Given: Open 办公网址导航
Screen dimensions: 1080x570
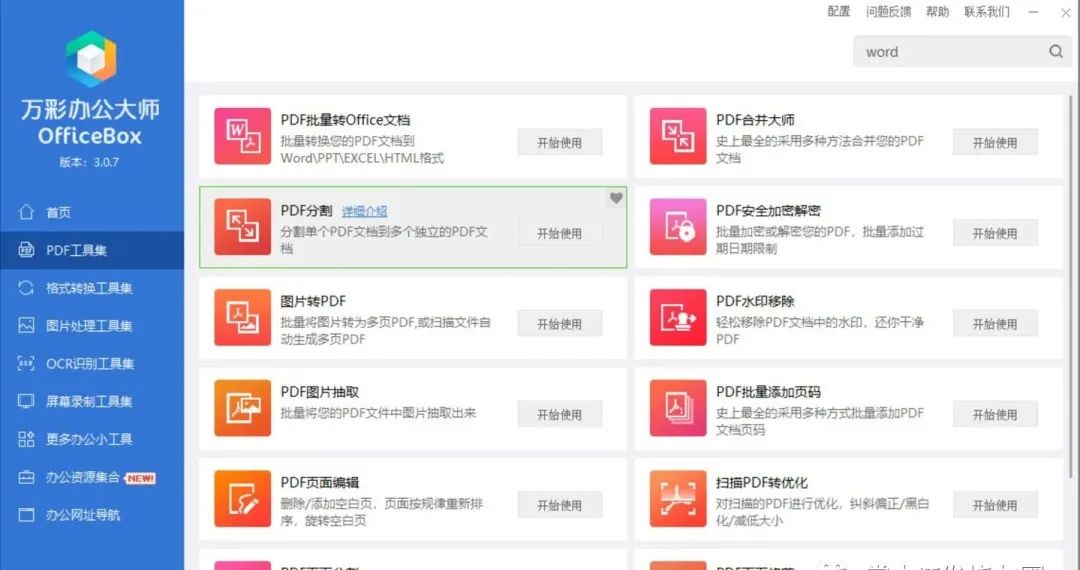Looking at the screenshot, I should (x=83, y=515).
